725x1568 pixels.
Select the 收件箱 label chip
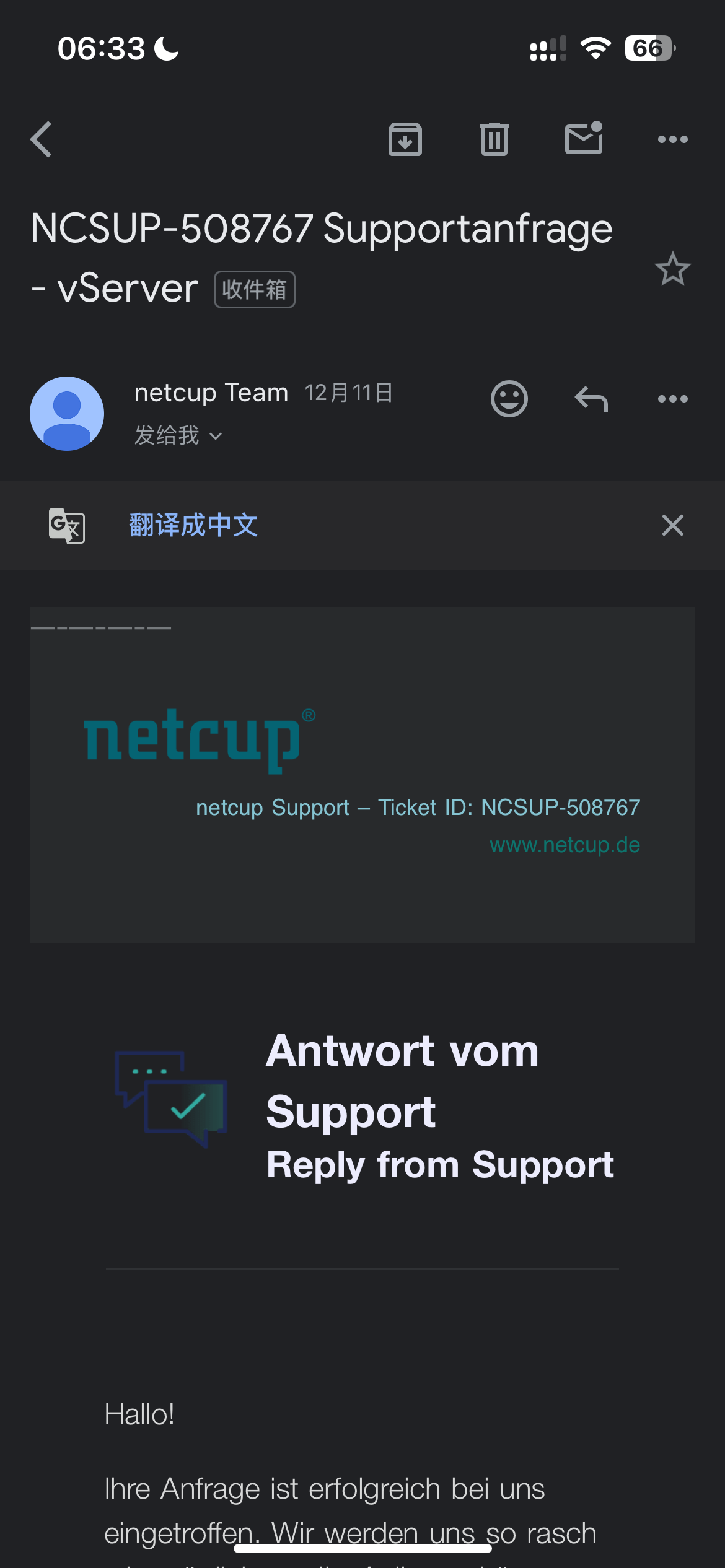254,289
